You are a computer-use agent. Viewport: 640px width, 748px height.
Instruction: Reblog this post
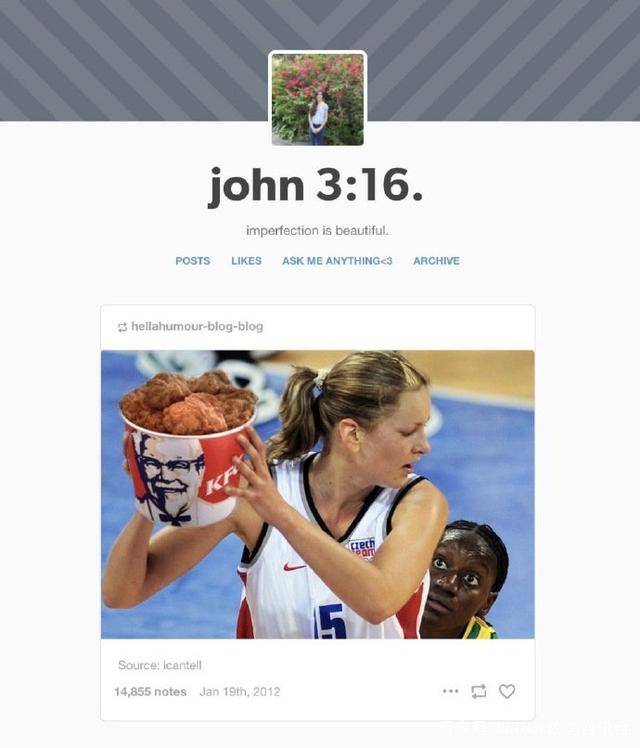coord(479,691)
